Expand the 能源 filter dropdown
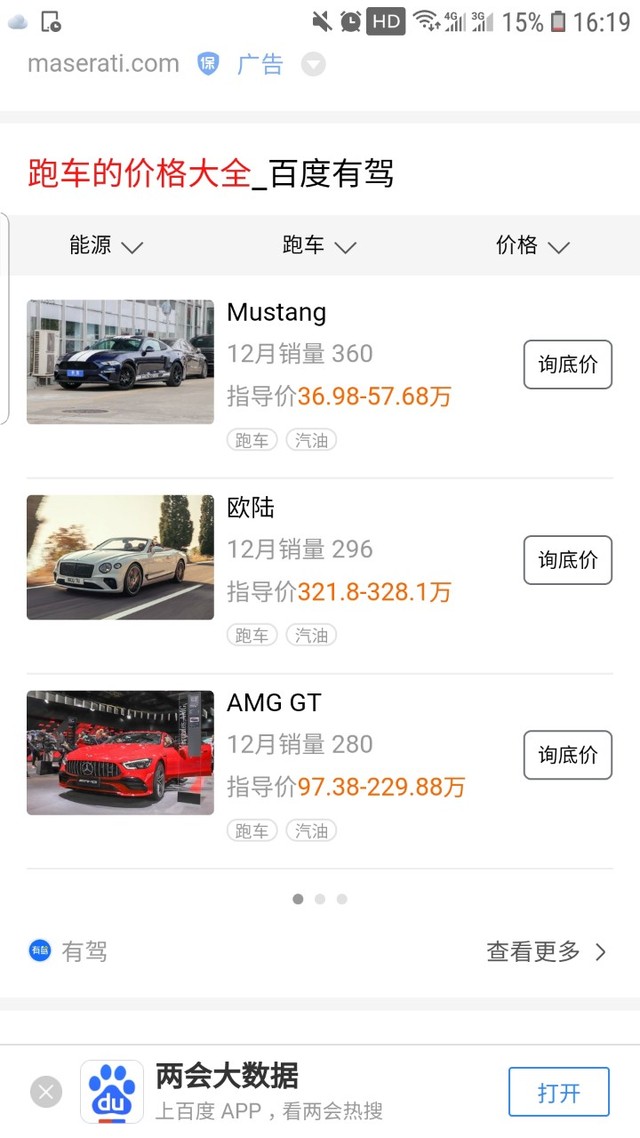Viewport: 640px width, 1138px height. point(106,246)
